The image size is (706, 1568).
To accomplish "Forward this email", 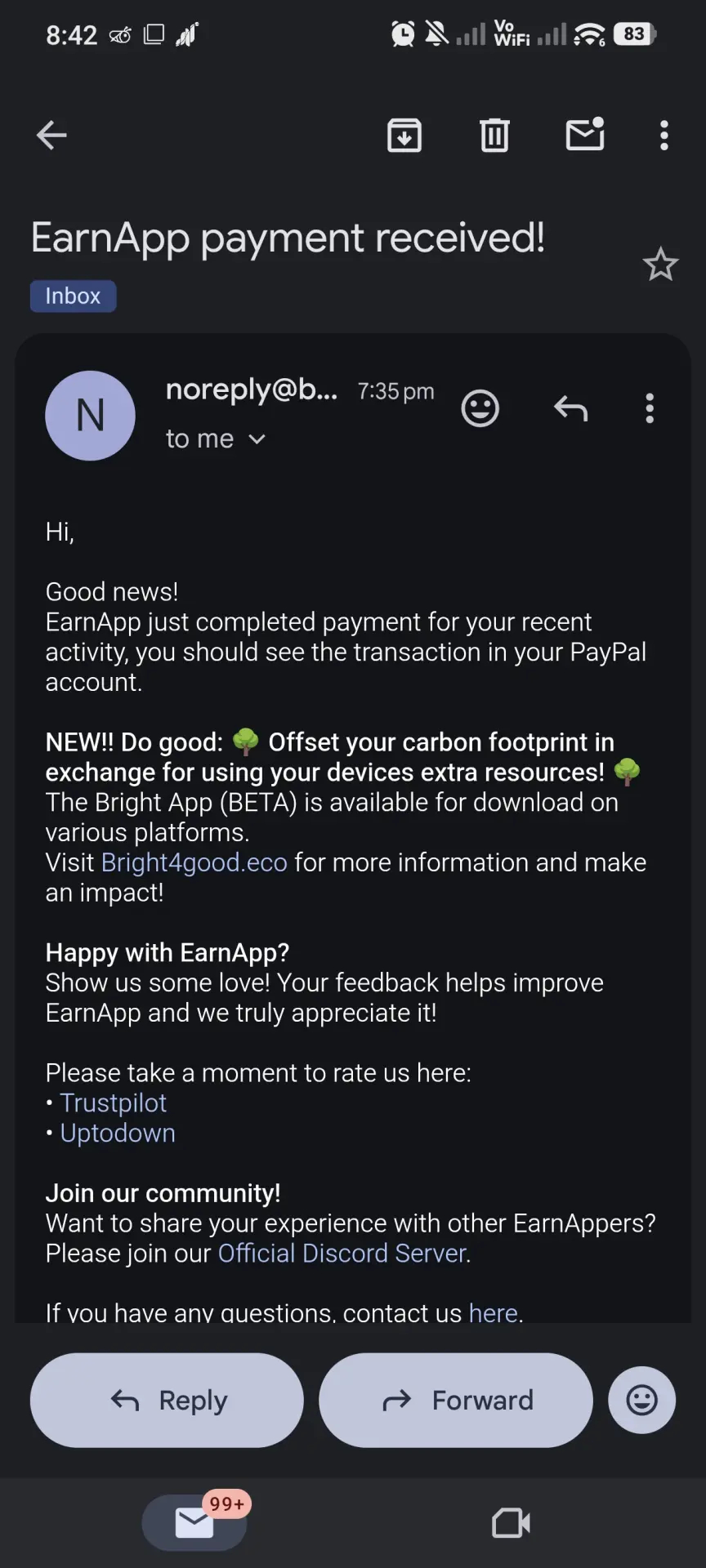I will (x=456, y=1401).
